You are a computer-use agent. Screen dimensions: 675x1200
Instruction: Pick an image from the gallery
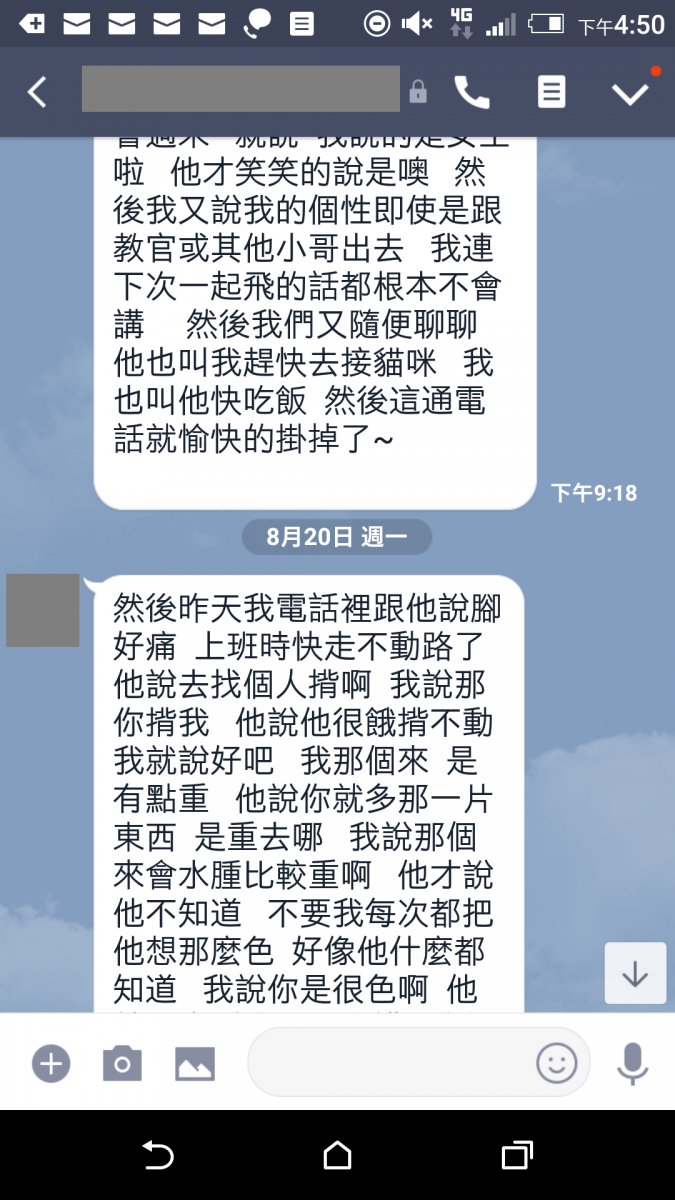[195, 1063]
